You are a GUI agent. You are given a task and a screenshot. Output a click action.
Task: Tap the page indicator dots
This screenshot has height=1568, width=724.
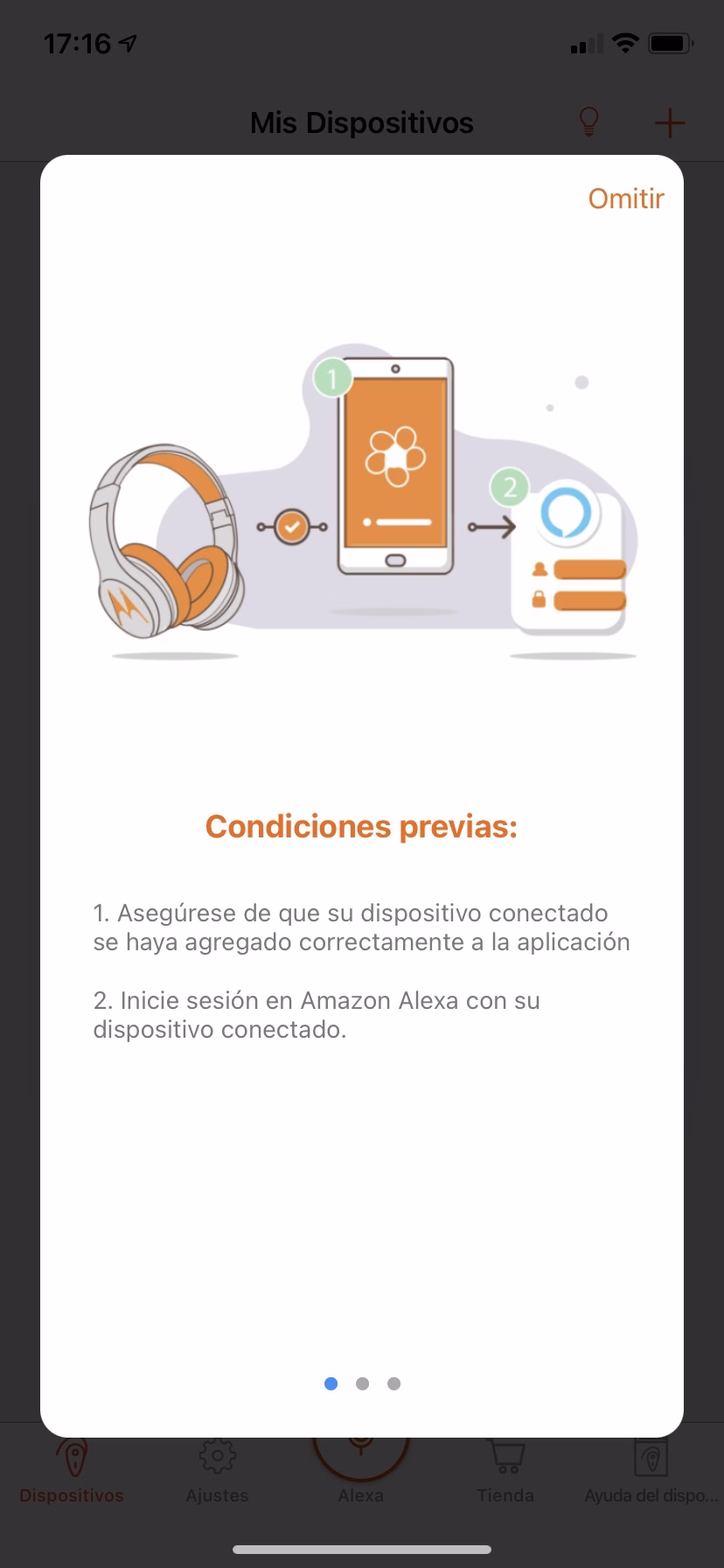pyautogui.click(x=362, y=1383)
